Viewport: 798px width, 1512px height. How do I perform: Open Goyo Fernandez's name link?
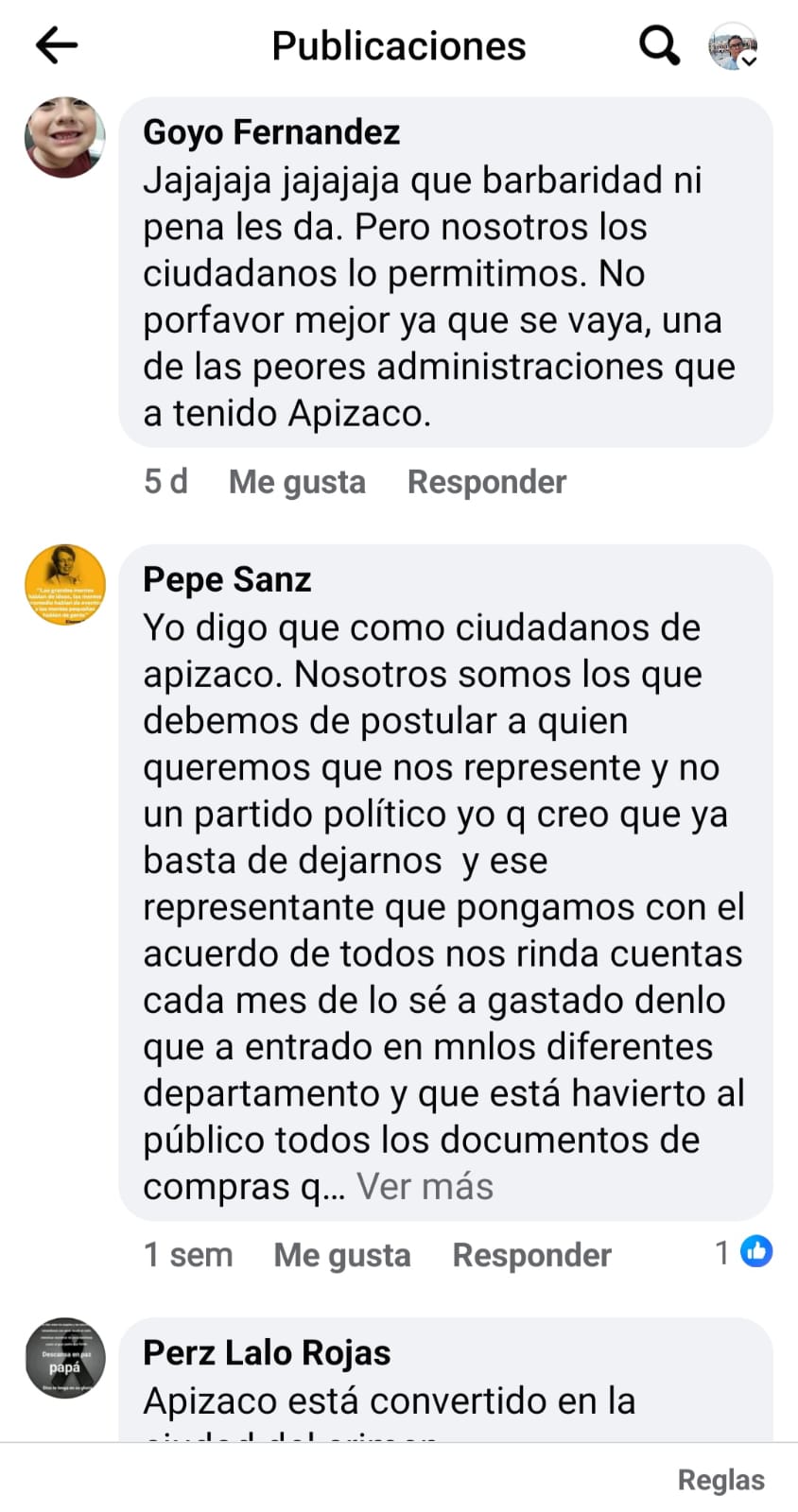click(271, 132)
